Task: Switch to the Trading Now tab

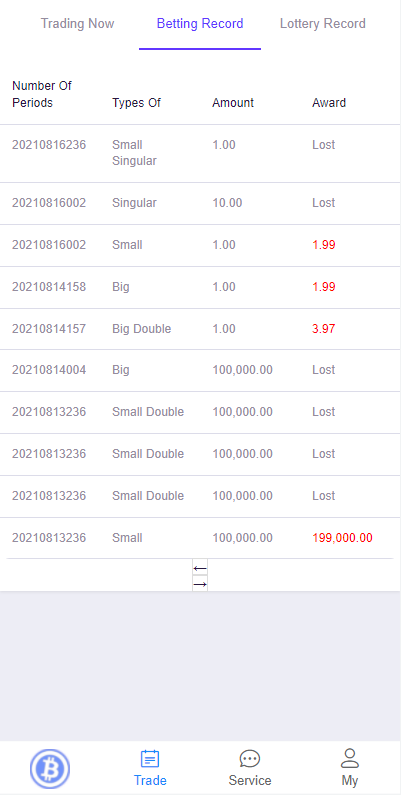Action: click(x=78, y=24)
